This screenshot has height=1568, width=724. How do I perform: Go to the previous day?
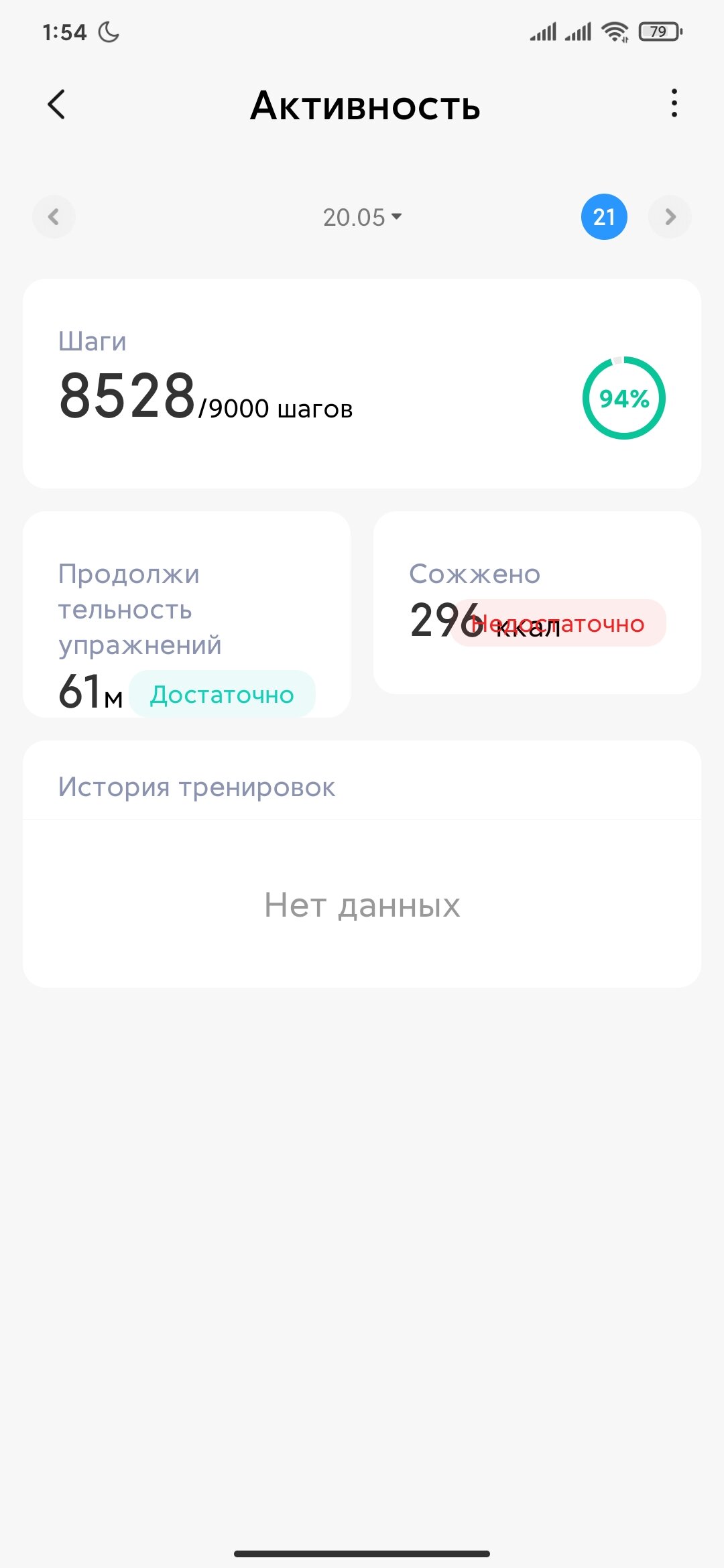(x=54, y=216)
